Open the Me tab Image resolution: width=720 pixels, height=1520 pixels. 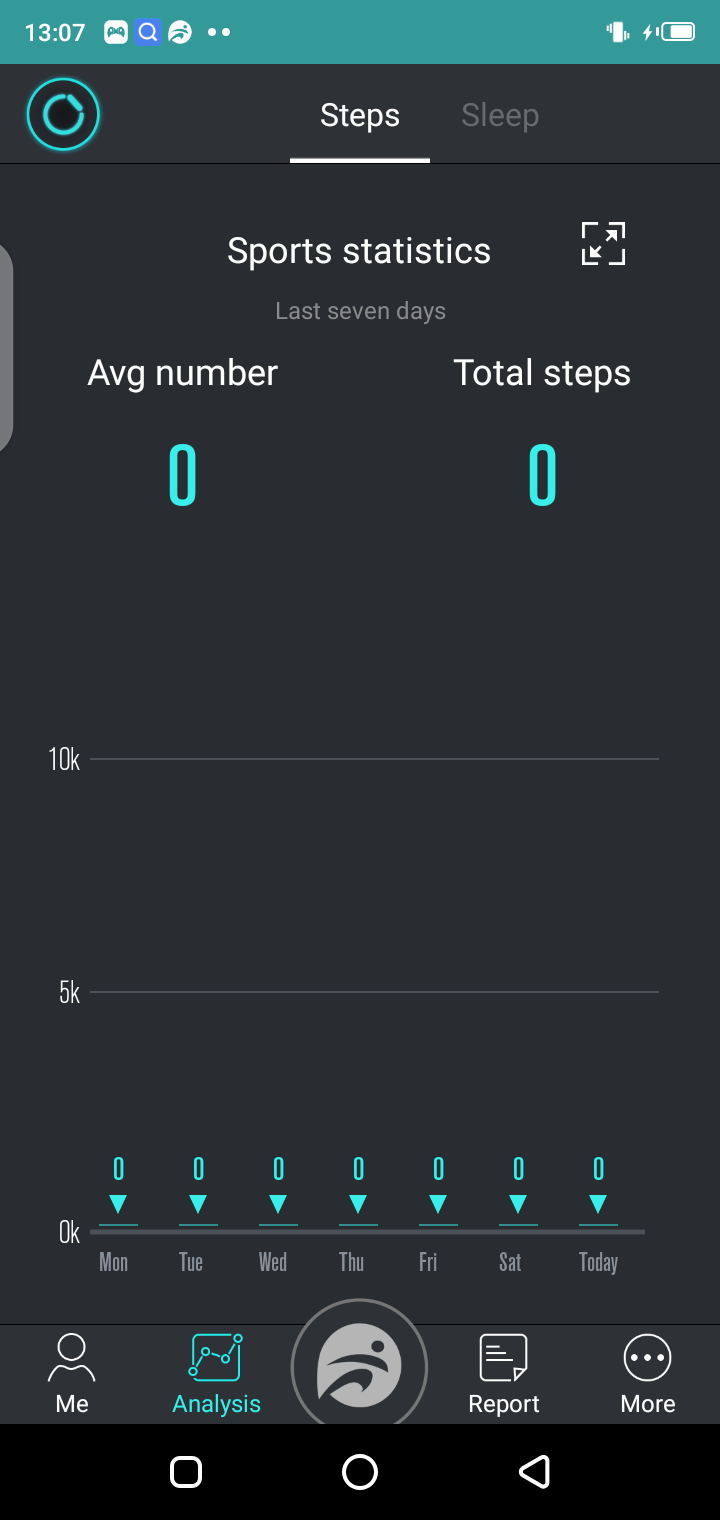[x=72, y=1374]
